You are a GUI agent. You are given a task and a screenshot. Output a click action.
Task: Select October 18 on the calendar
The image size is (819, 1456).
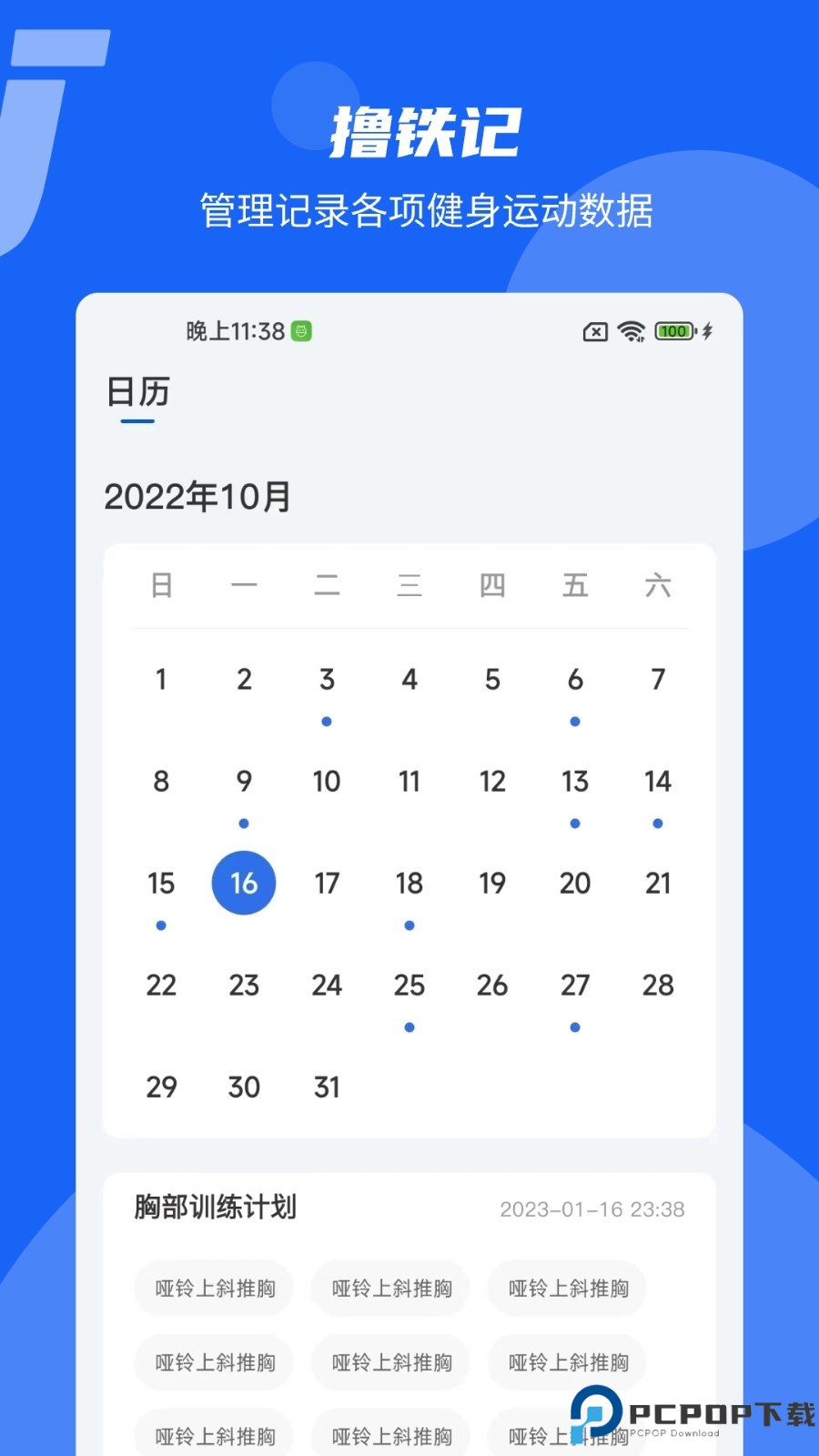(409, 883)
